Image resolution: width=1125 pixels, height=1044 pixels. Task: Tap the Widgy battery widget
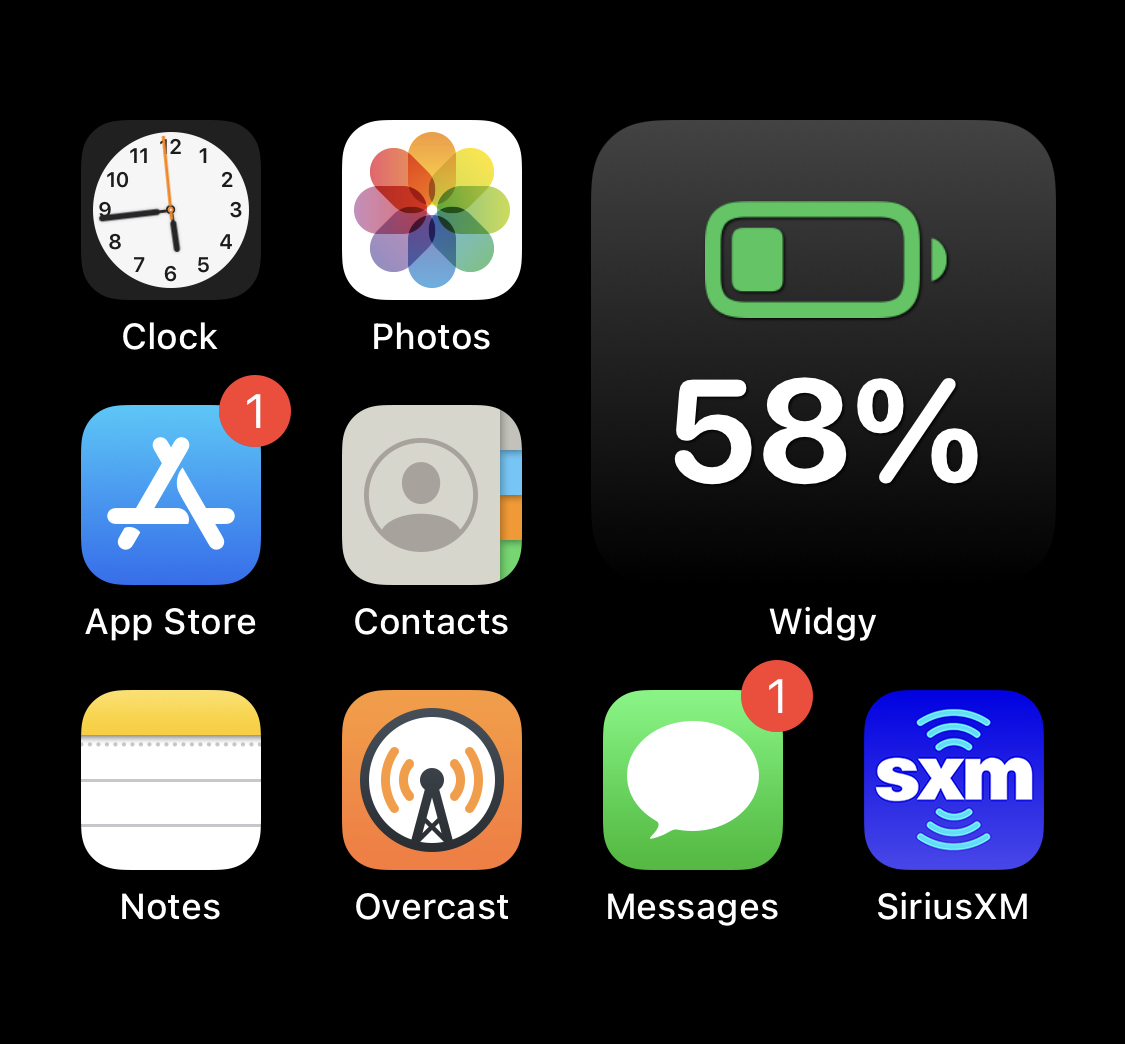click(823, 350)
